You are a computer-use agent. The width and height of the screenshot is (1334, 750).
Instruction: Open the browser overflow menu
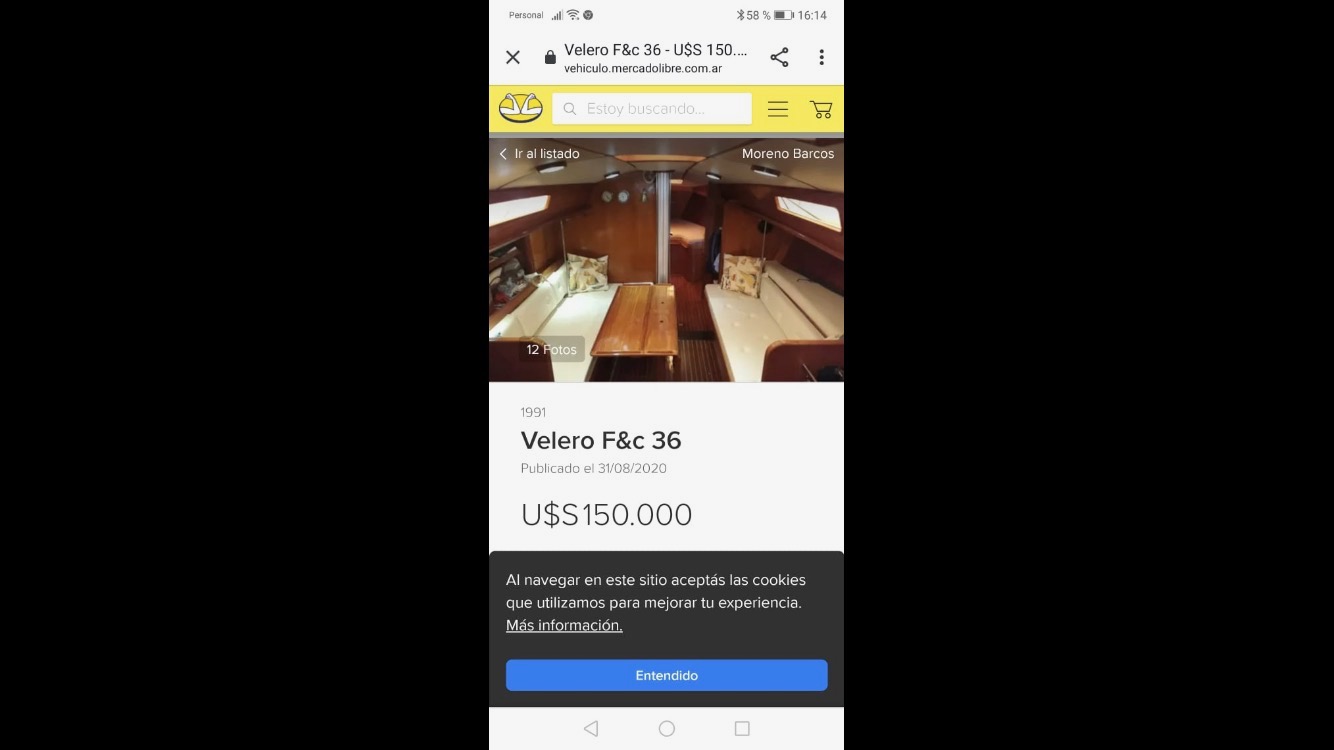tap(821, 58)
